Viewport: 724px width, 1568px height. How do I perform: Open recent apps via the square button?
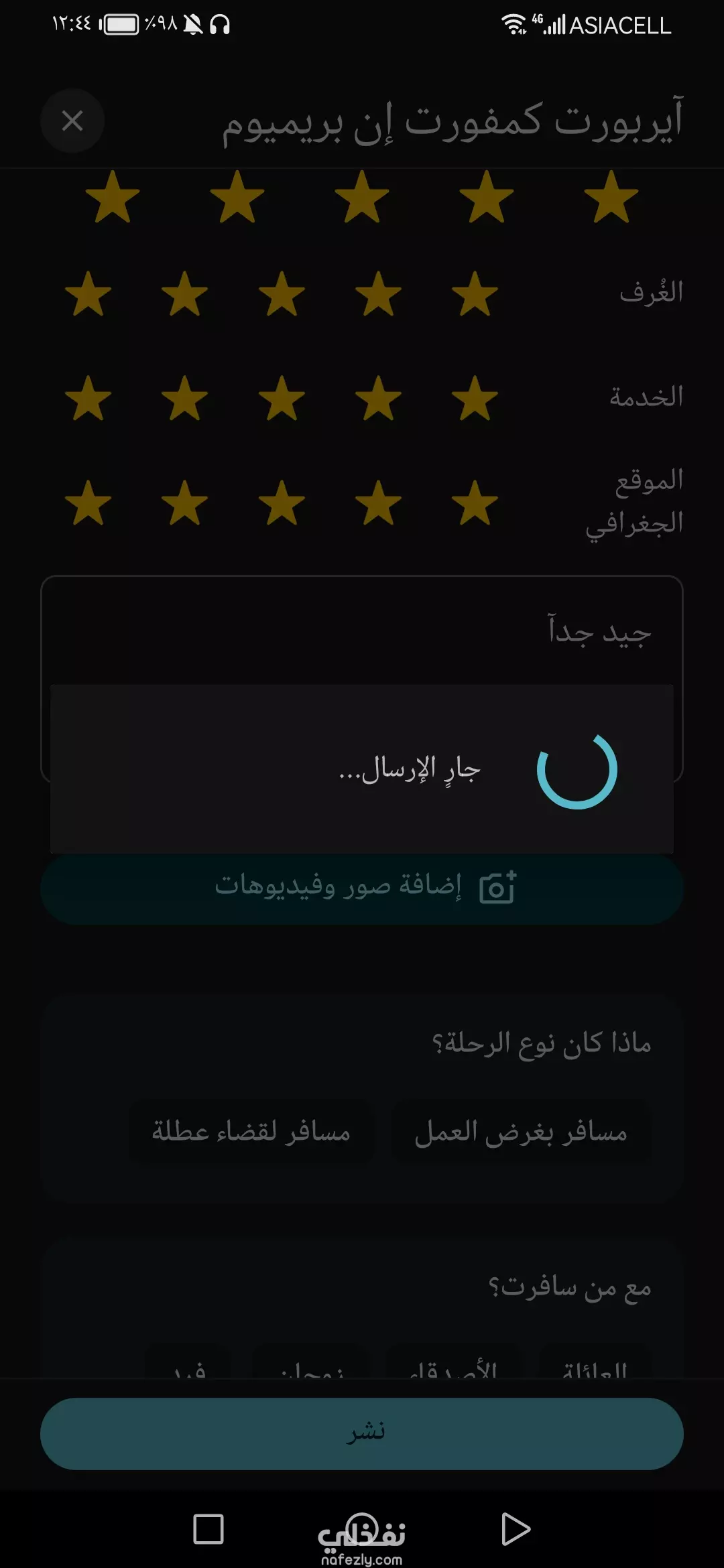[x=208, y=1529]
